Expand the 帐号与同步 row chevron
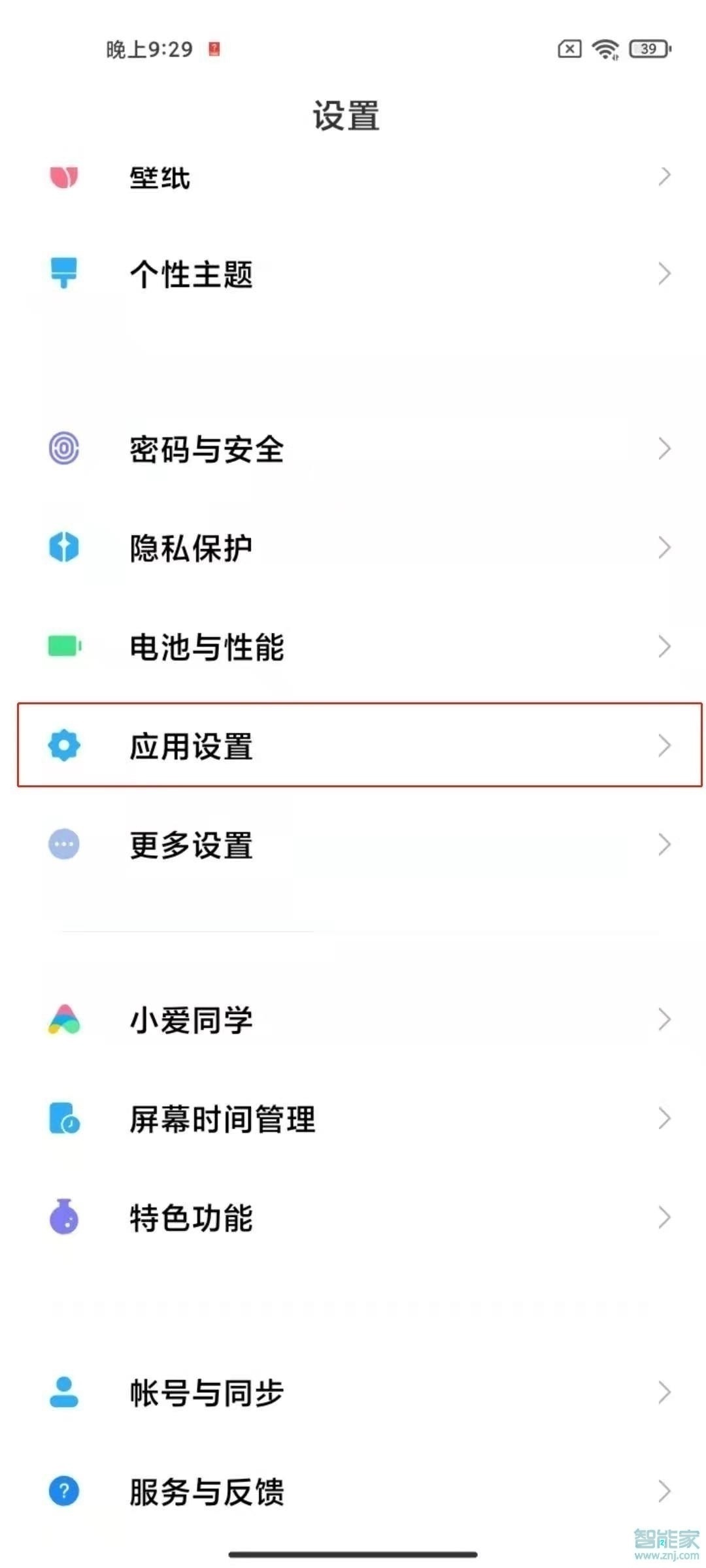This screenshot has width=706, height=1568. pyautogui.click(x=664, y=1390)
